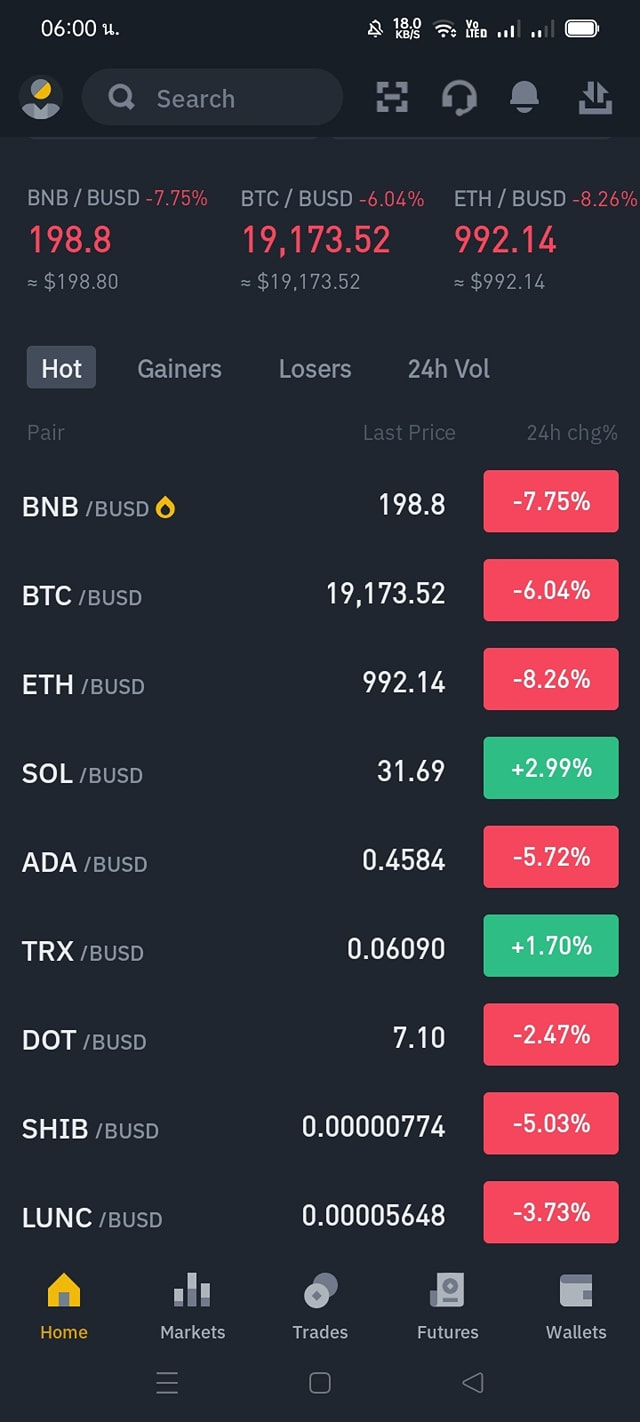Screen dimensions: 640x1422
Task: Open the SOL/BUSD pair row
Action: (x=320, y=771)
